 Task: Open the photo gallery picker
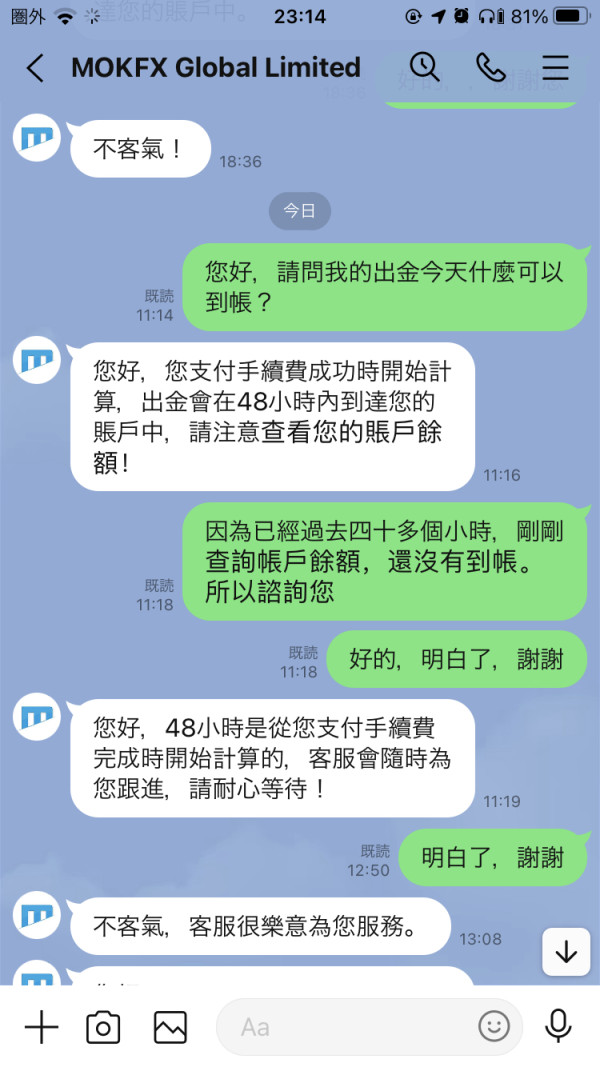tap(170, 1027)
